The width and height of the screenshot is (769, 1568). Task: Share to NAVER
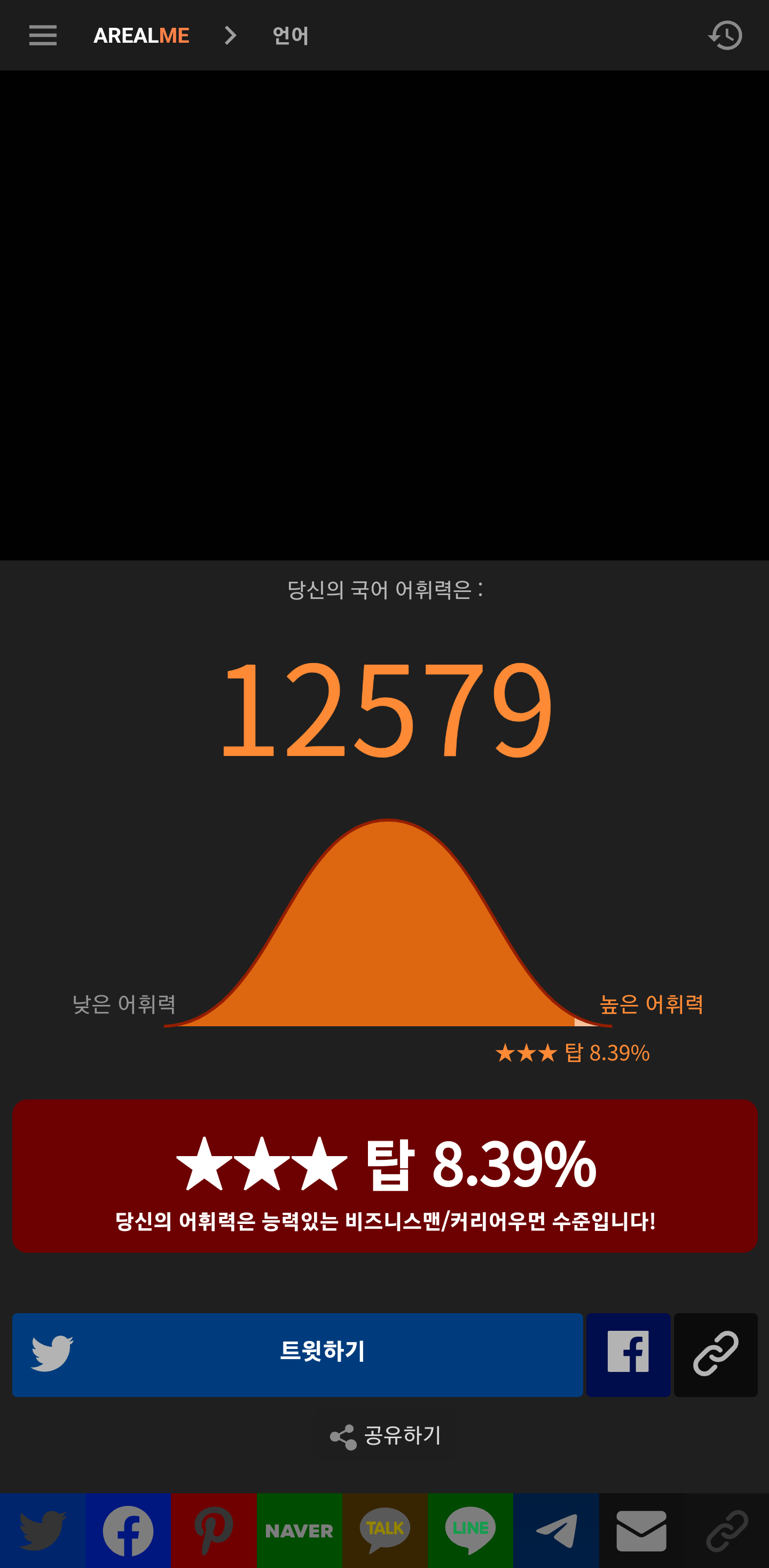pyautogui.click(x=300, y=1530)
